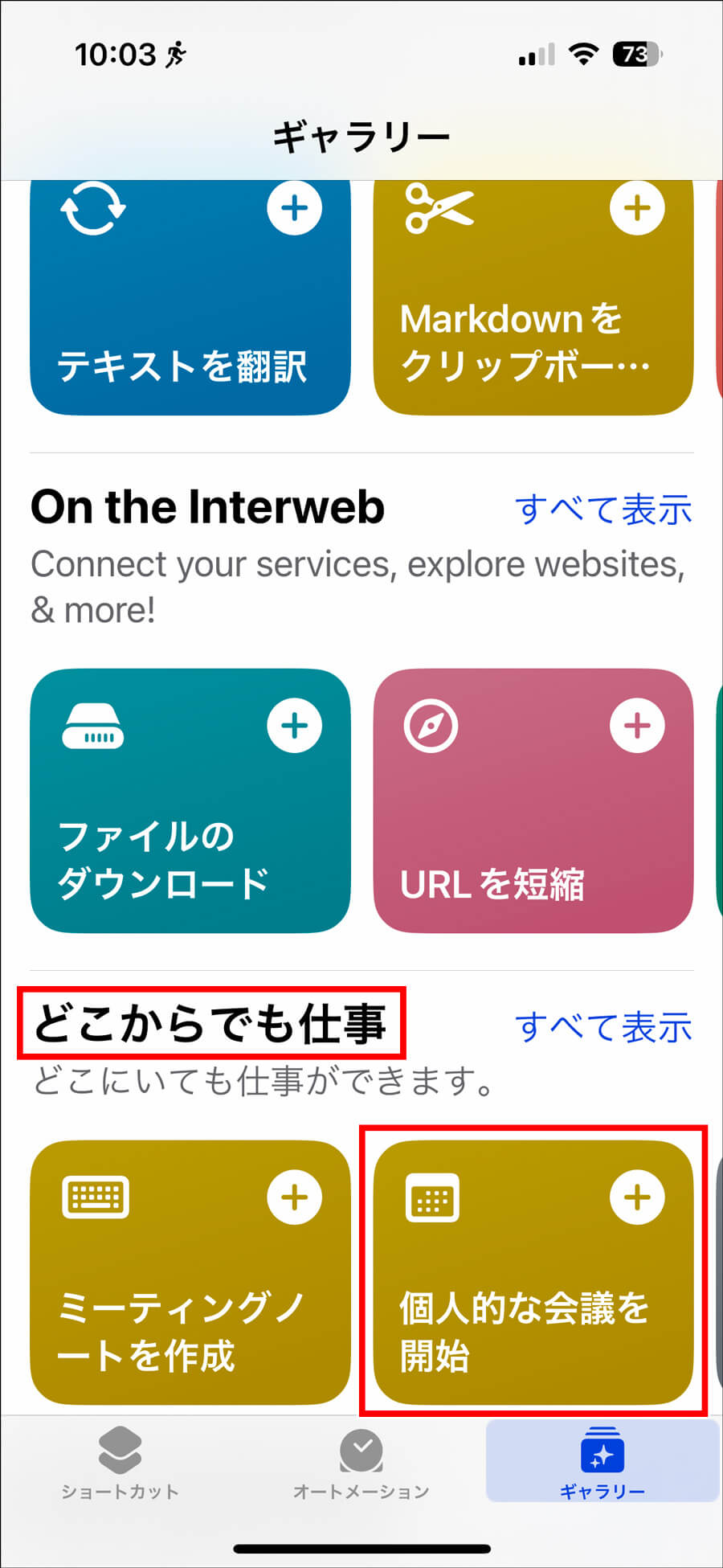Add the URLを短縮 shortcut via plus
This screenshot has height=1568, width=723.
(x=637, y=726)
